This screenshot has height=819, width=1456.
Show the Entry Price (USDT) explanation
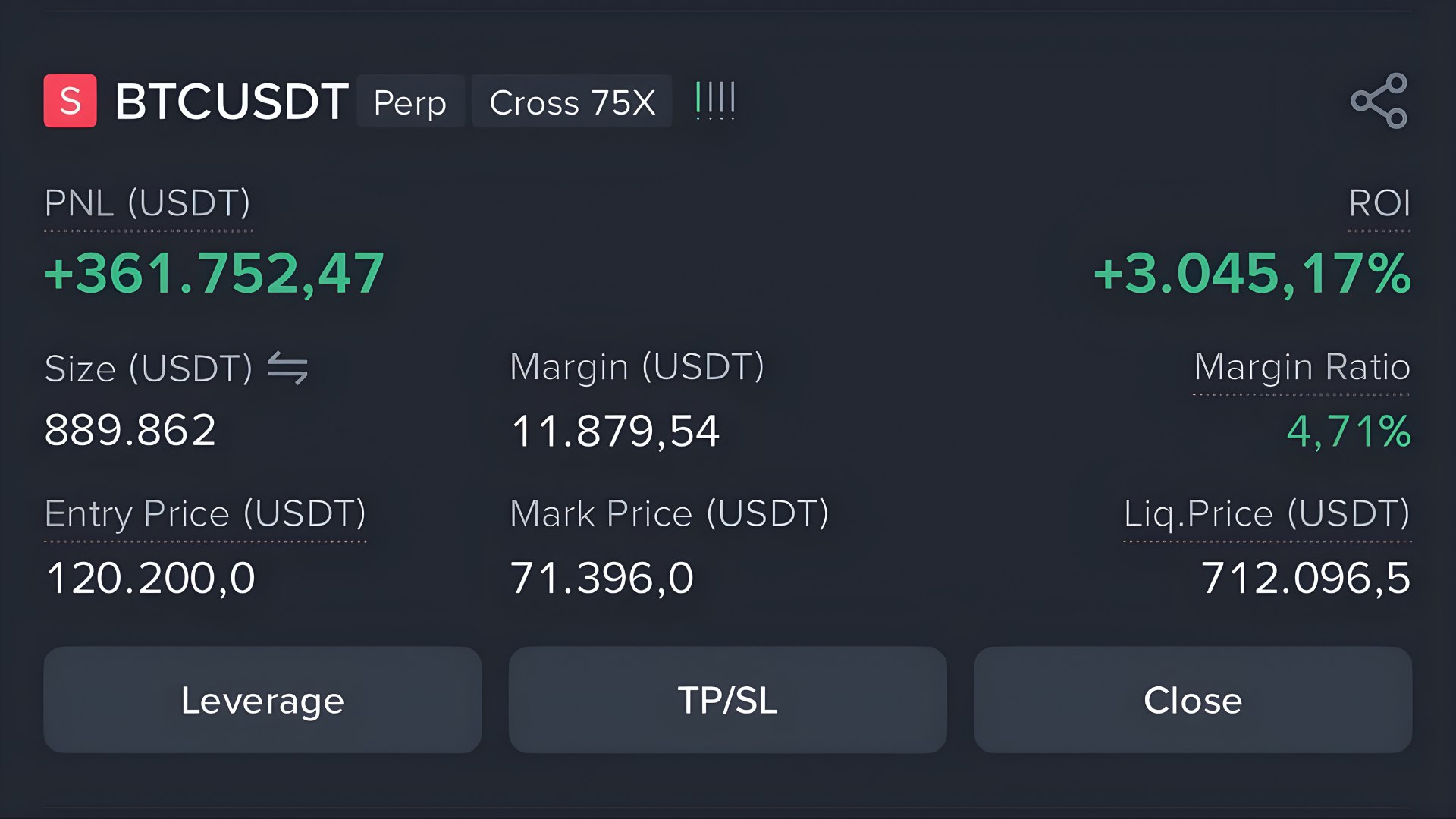[x=206, y=514]
